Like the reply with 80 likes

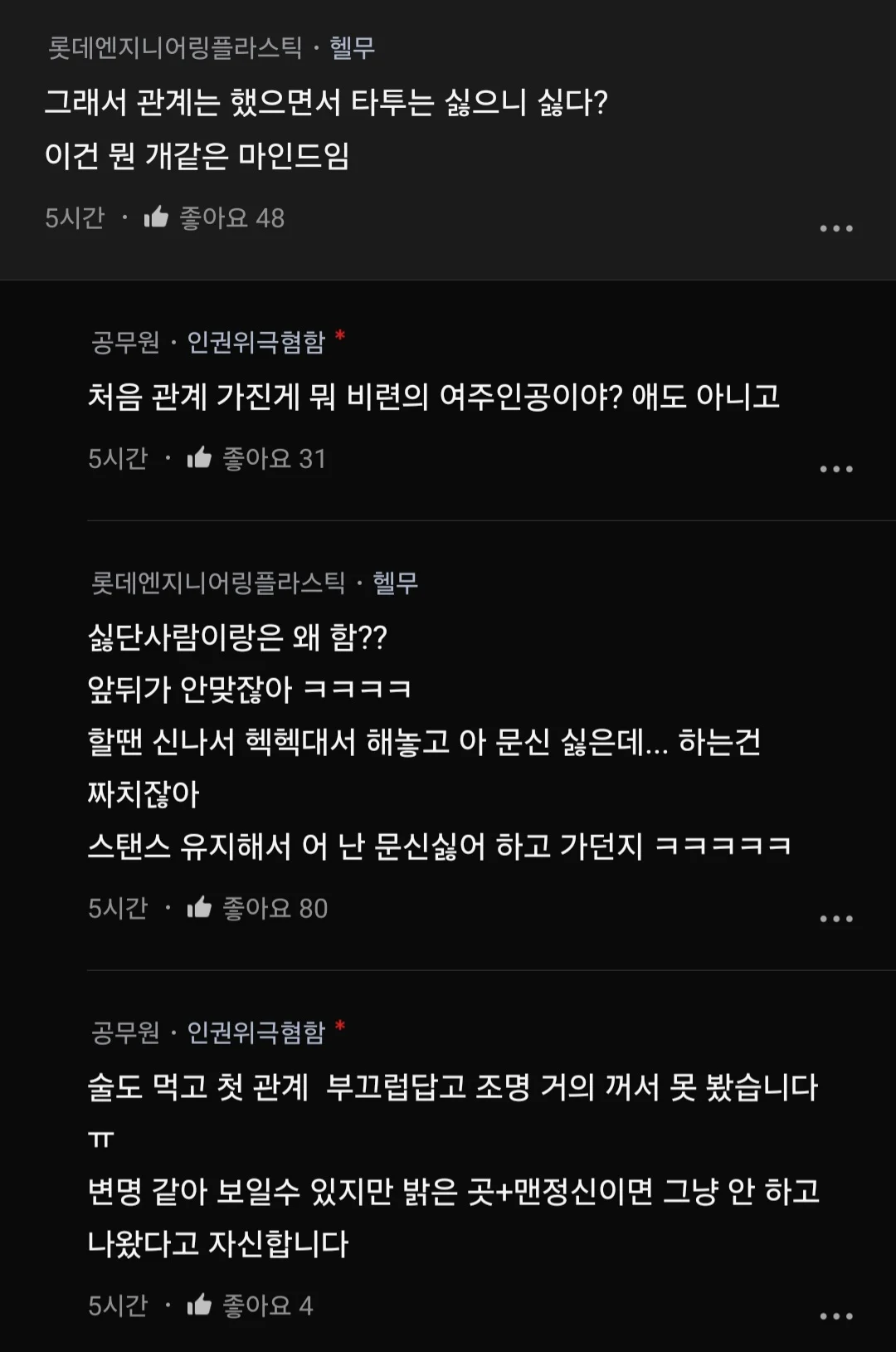[199, 908]
